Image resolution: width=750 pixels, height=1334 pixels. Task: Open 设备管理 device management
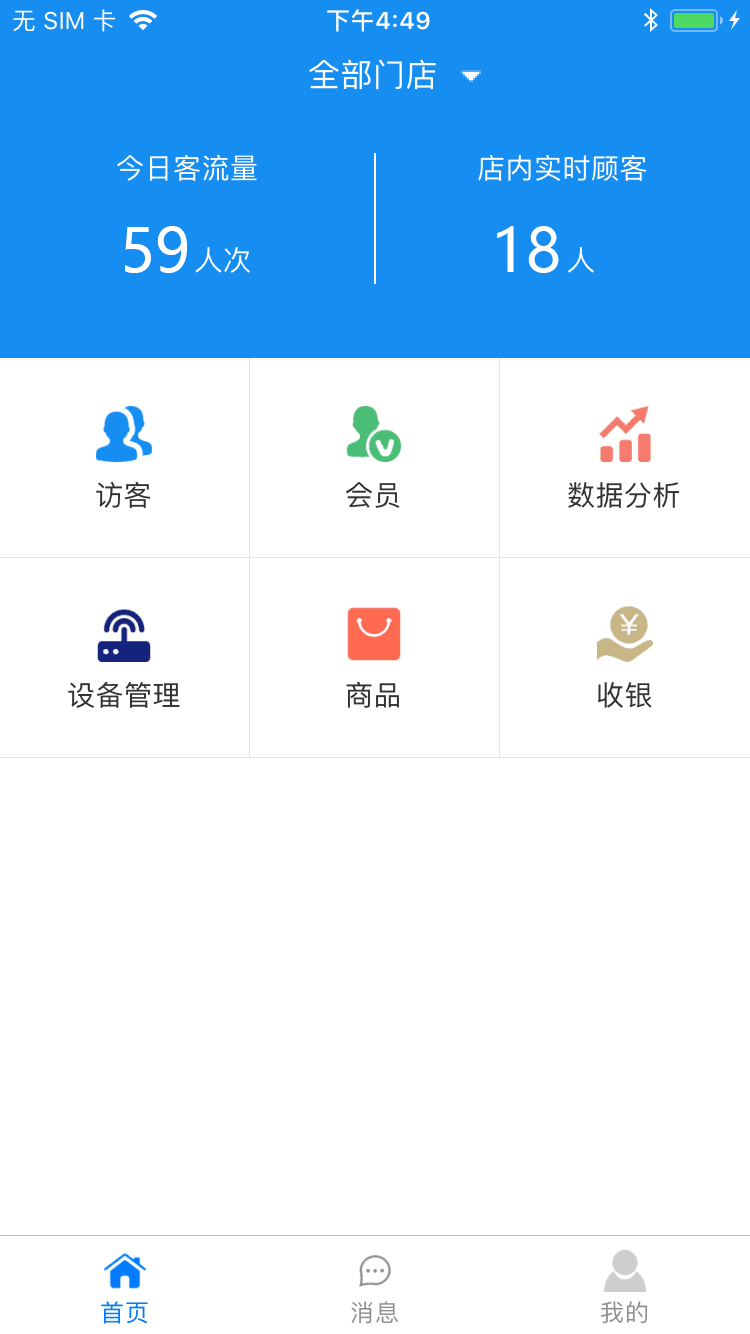tap(124, 658)
